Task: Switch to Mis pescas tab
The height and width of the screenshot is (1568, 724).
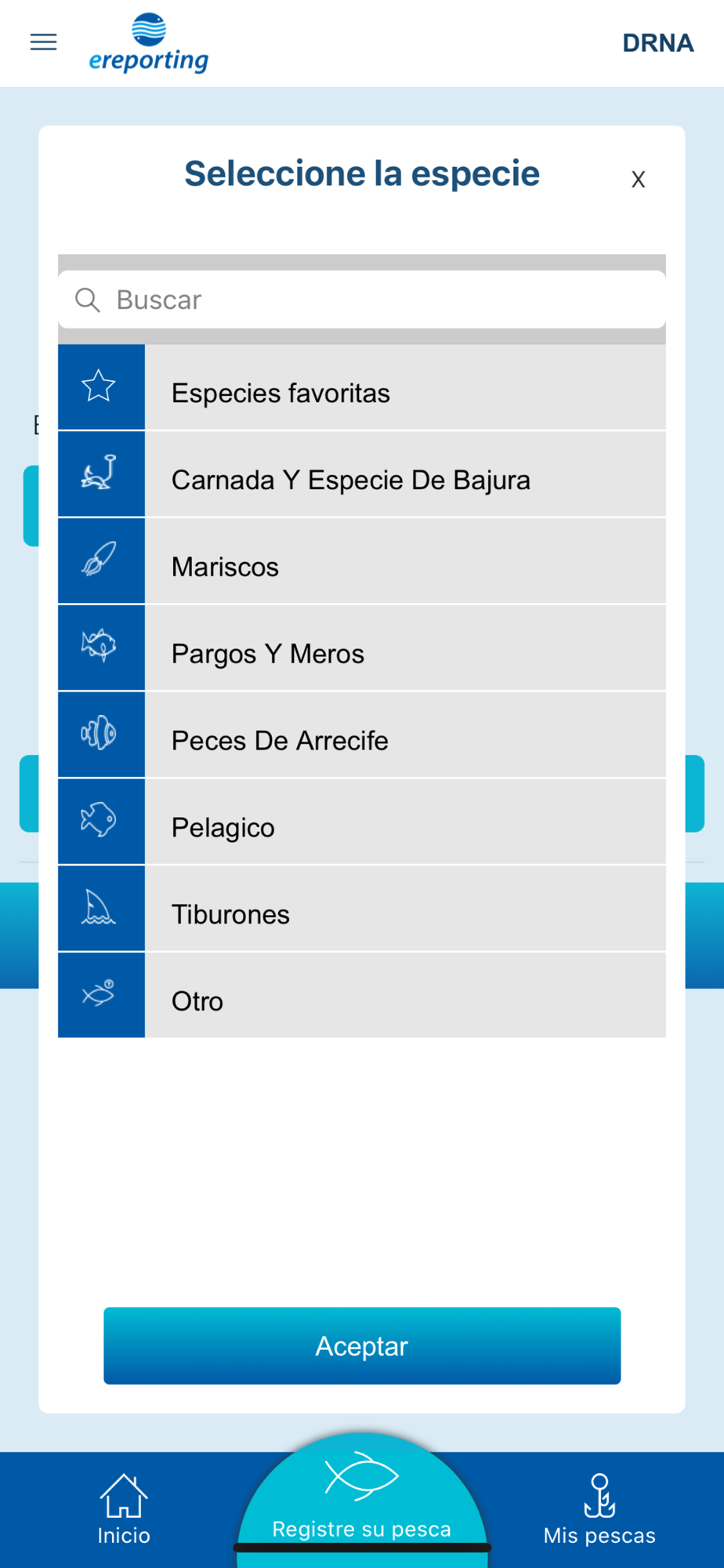Action: point(599,1510)
